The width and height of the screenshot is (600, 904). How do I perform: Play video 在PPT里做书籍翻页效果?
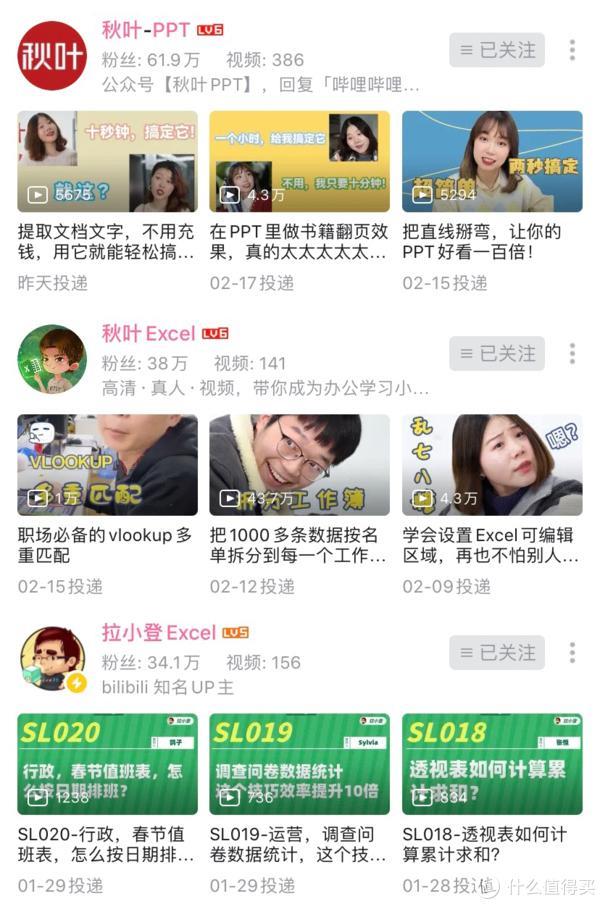(x=299, y=161)
